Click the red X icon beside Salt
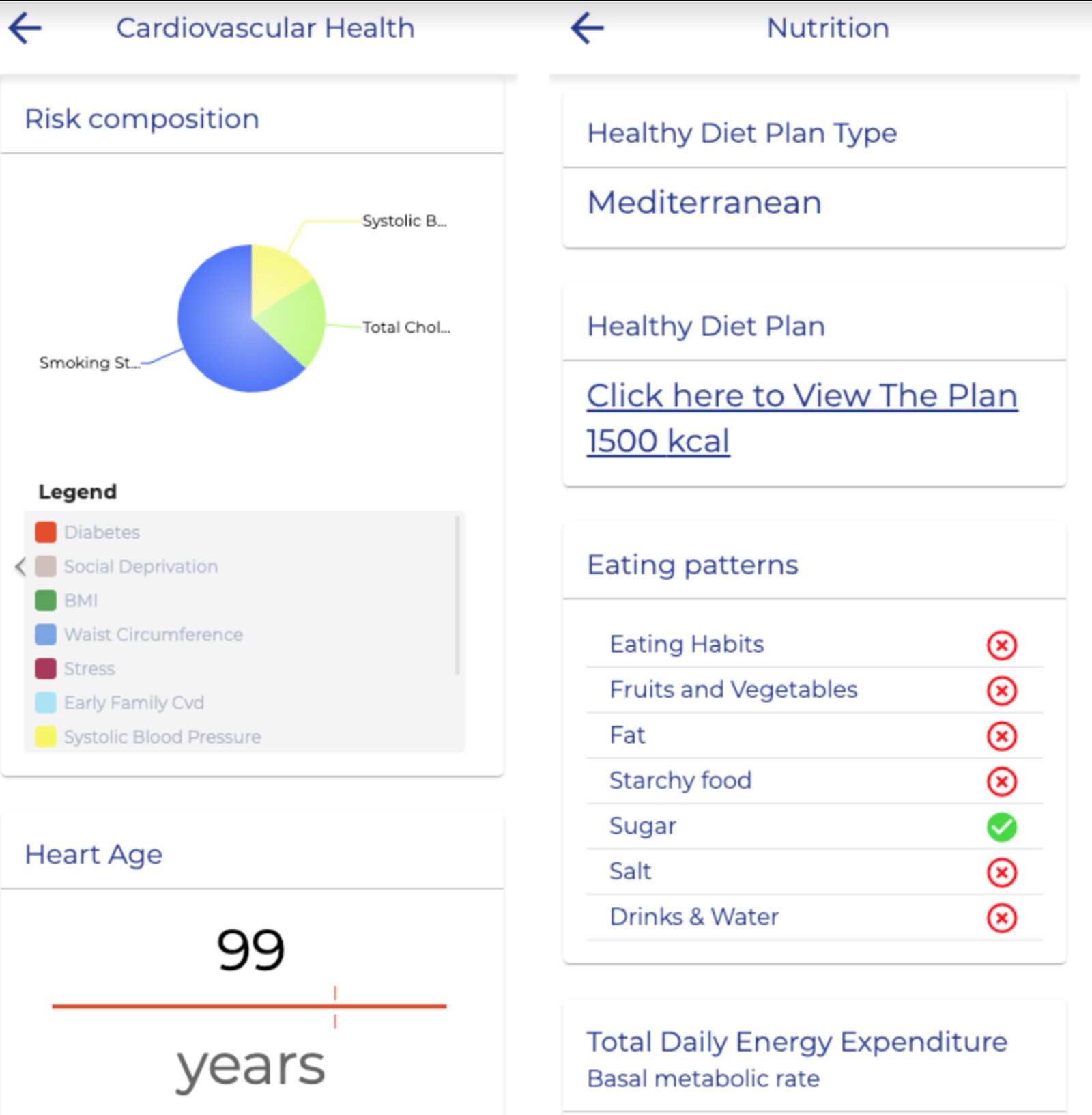Image resolution: width=1092 pixels, height=1115 pixels. coord(1001,873)
